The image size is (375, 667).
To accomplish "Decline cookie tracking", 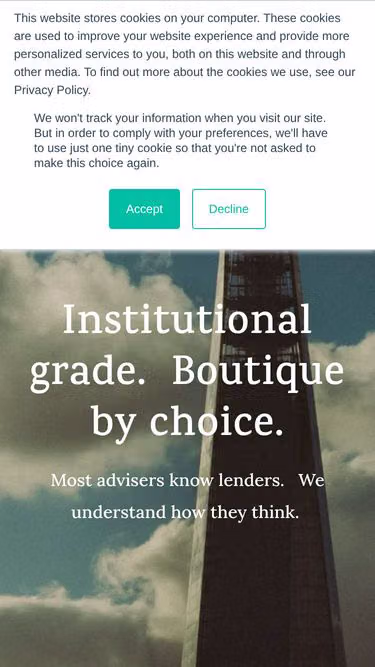I will pyautogui.click(x=229, y=209).
